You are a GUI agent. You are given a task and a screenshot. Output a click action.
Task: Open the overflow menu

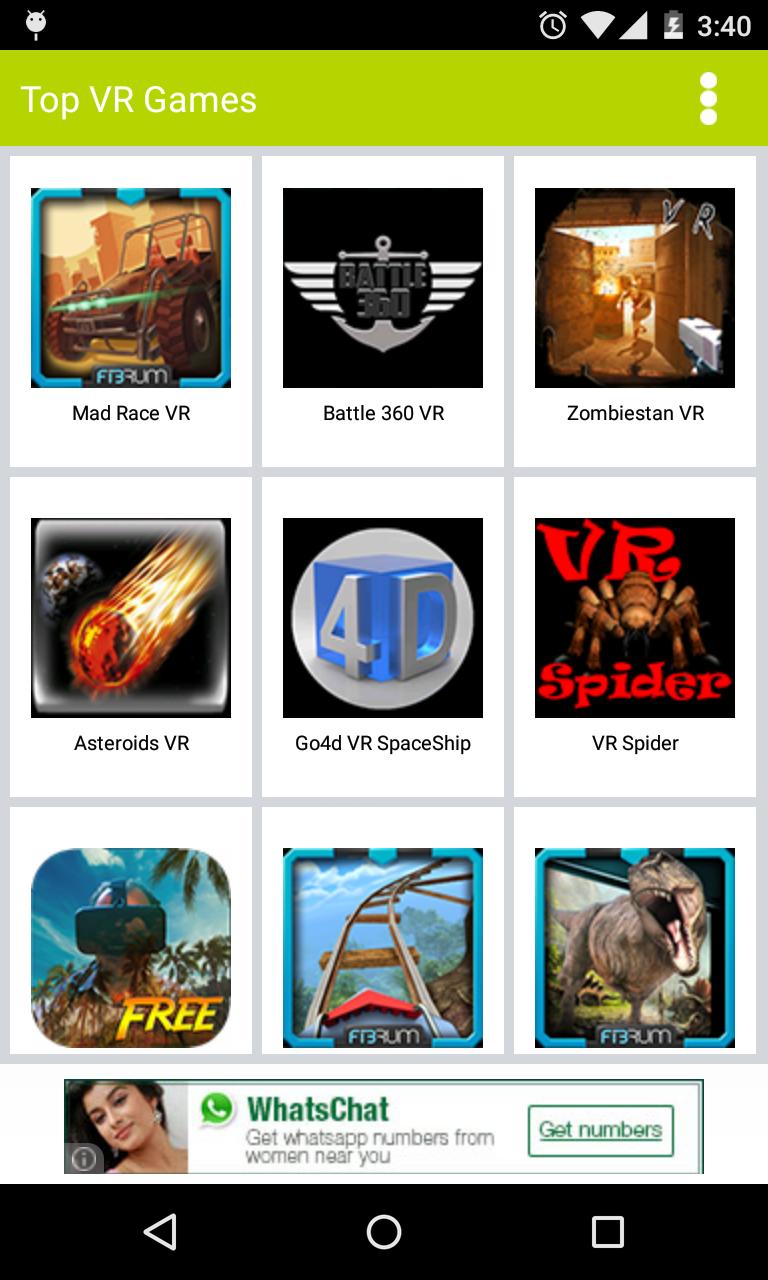[x=708, y=99]
